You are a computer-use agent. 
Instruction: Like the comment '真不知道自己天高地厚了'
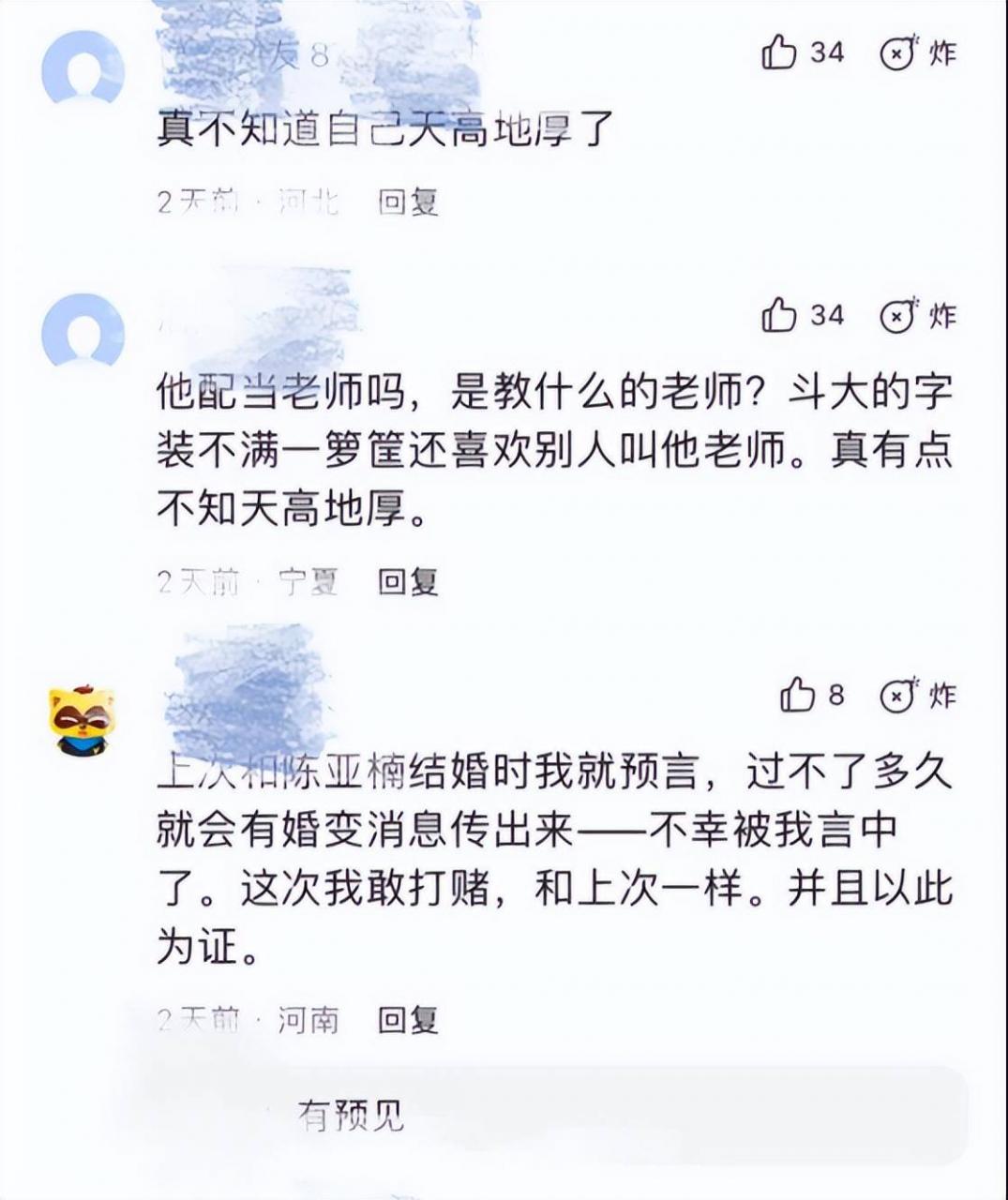(780, 52)
